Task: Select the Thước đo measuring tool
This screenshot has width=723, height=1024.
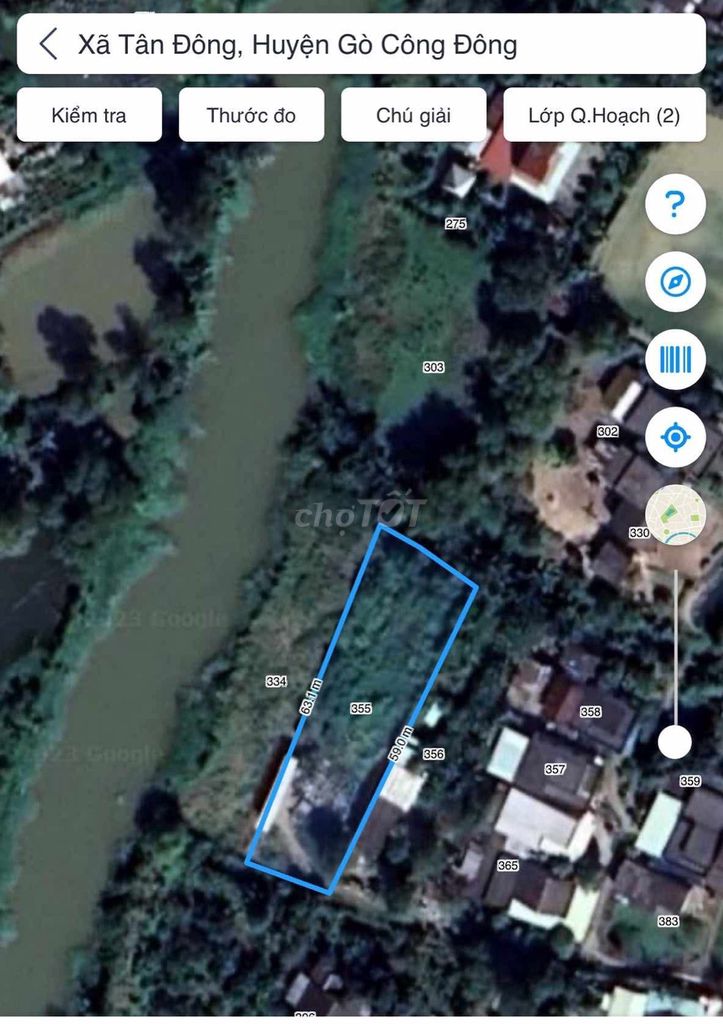Action: [251, 115]
